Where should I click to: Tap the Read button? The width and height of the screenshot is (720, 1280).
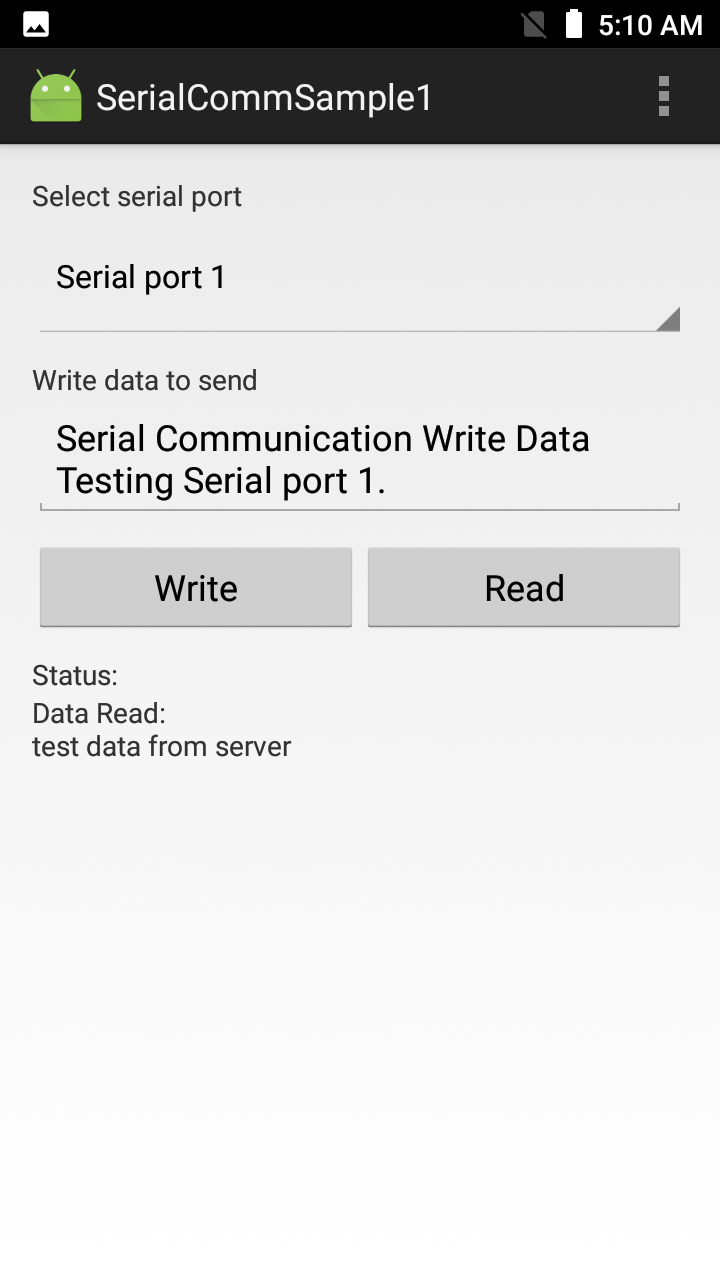tap(524, 588)
